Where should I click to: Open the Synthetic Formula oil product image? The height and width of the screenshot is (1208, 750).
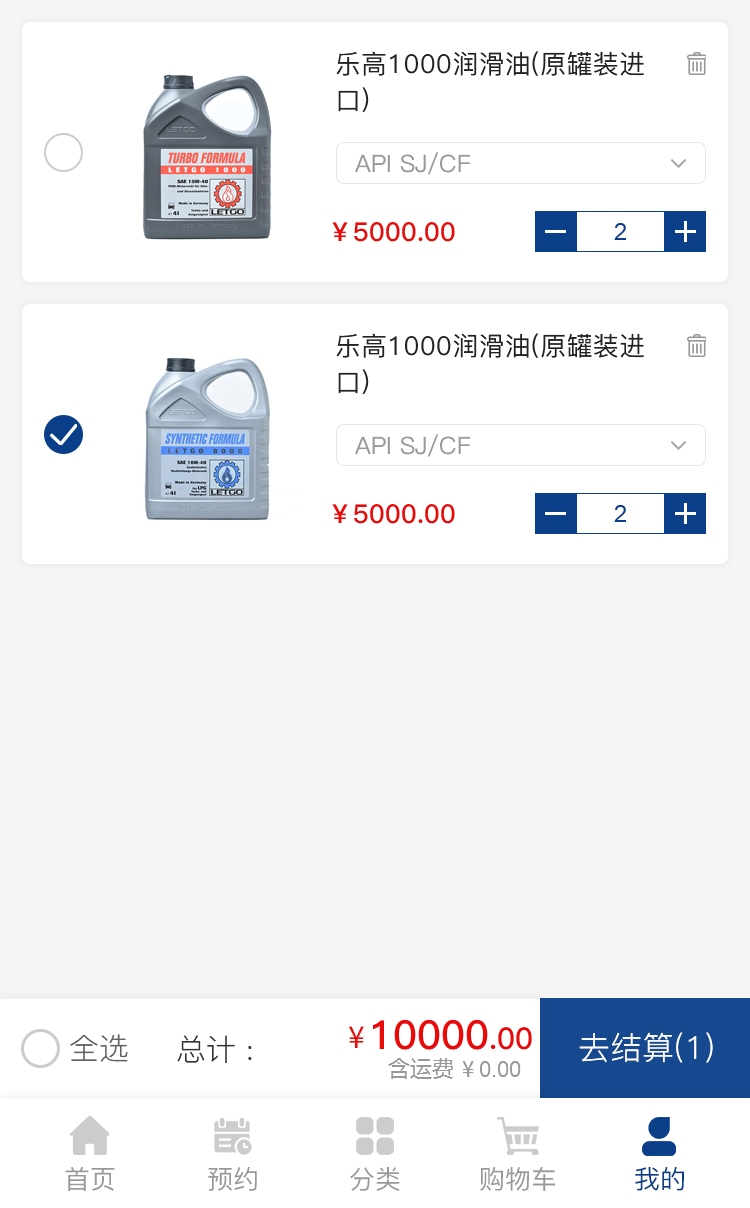click(x=207, y=438)
